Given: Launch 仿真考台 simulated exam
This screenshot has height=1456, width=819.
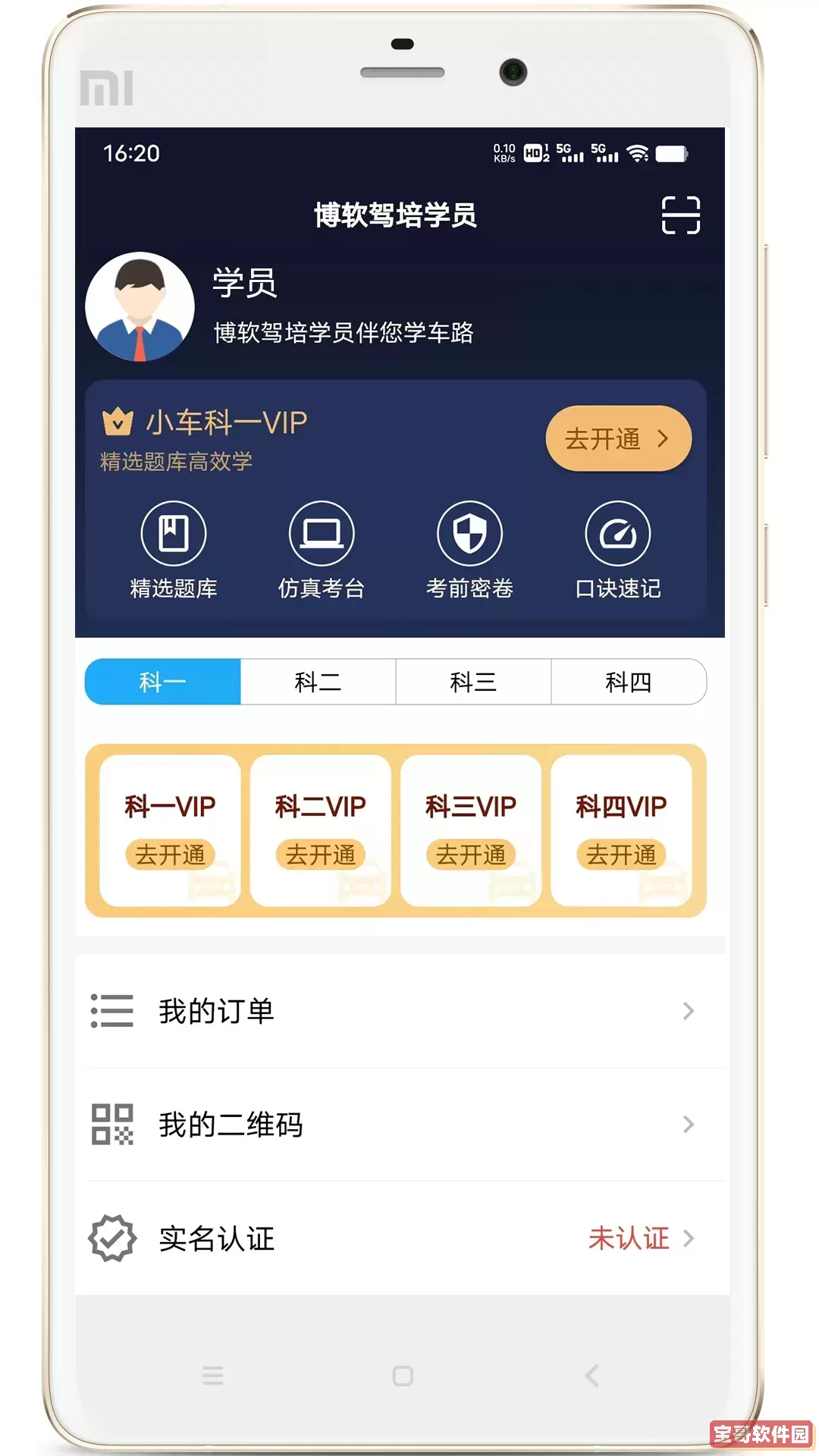Looking at the screenshot, I should [x=321, y=533].
